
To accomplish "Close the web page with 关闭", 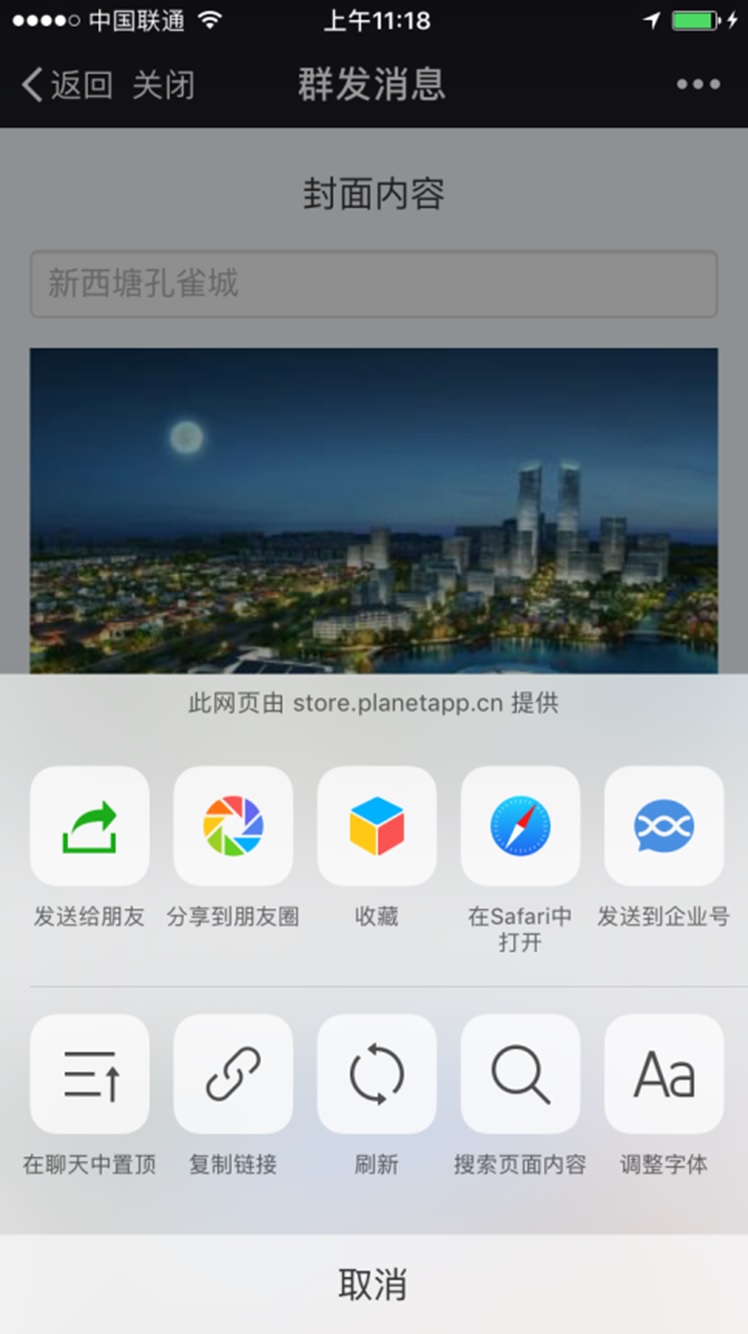I will tap(163, 85).
